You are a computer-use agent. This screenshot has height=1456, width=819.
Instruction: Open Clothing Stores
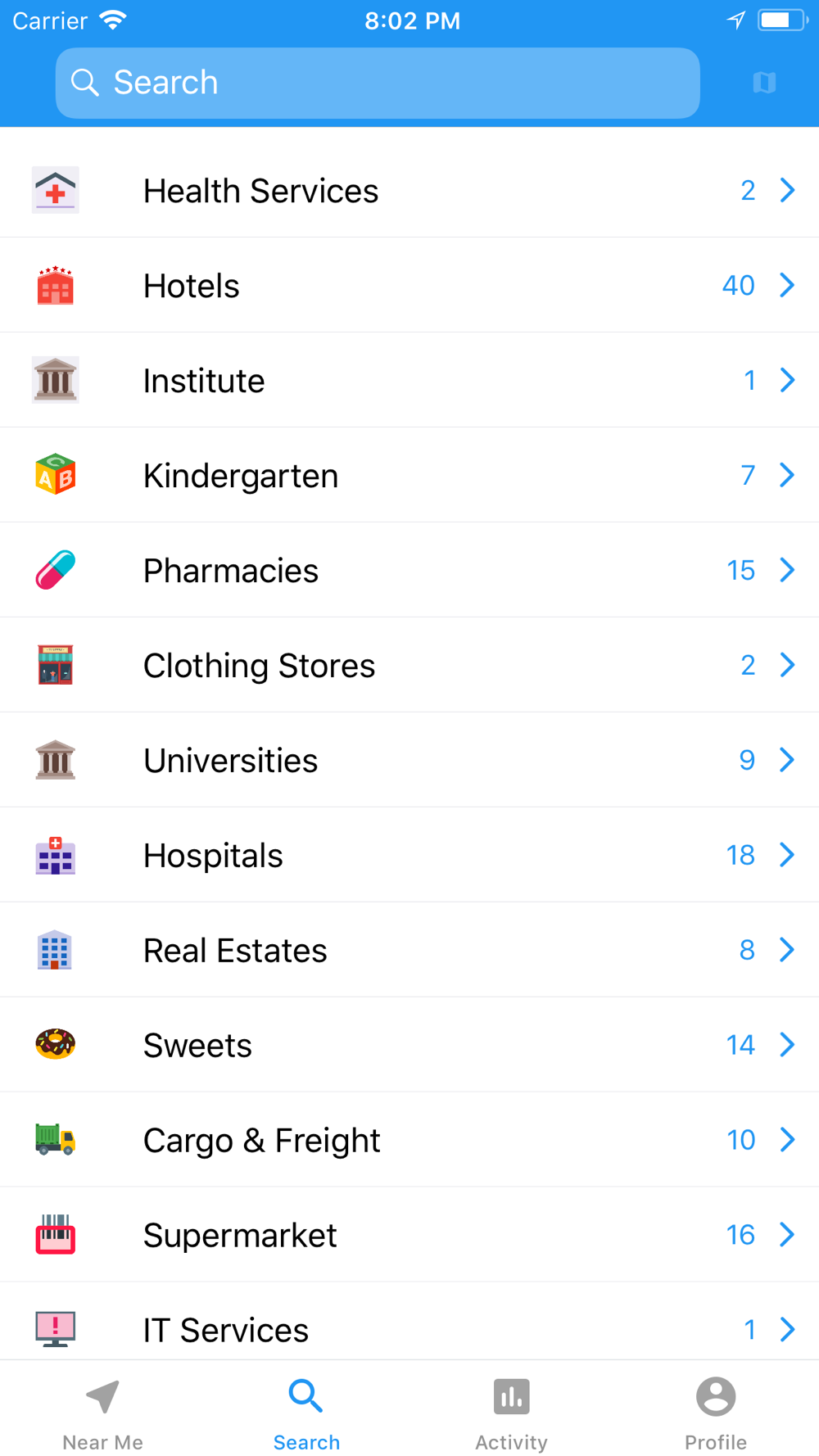coord(409,665)
